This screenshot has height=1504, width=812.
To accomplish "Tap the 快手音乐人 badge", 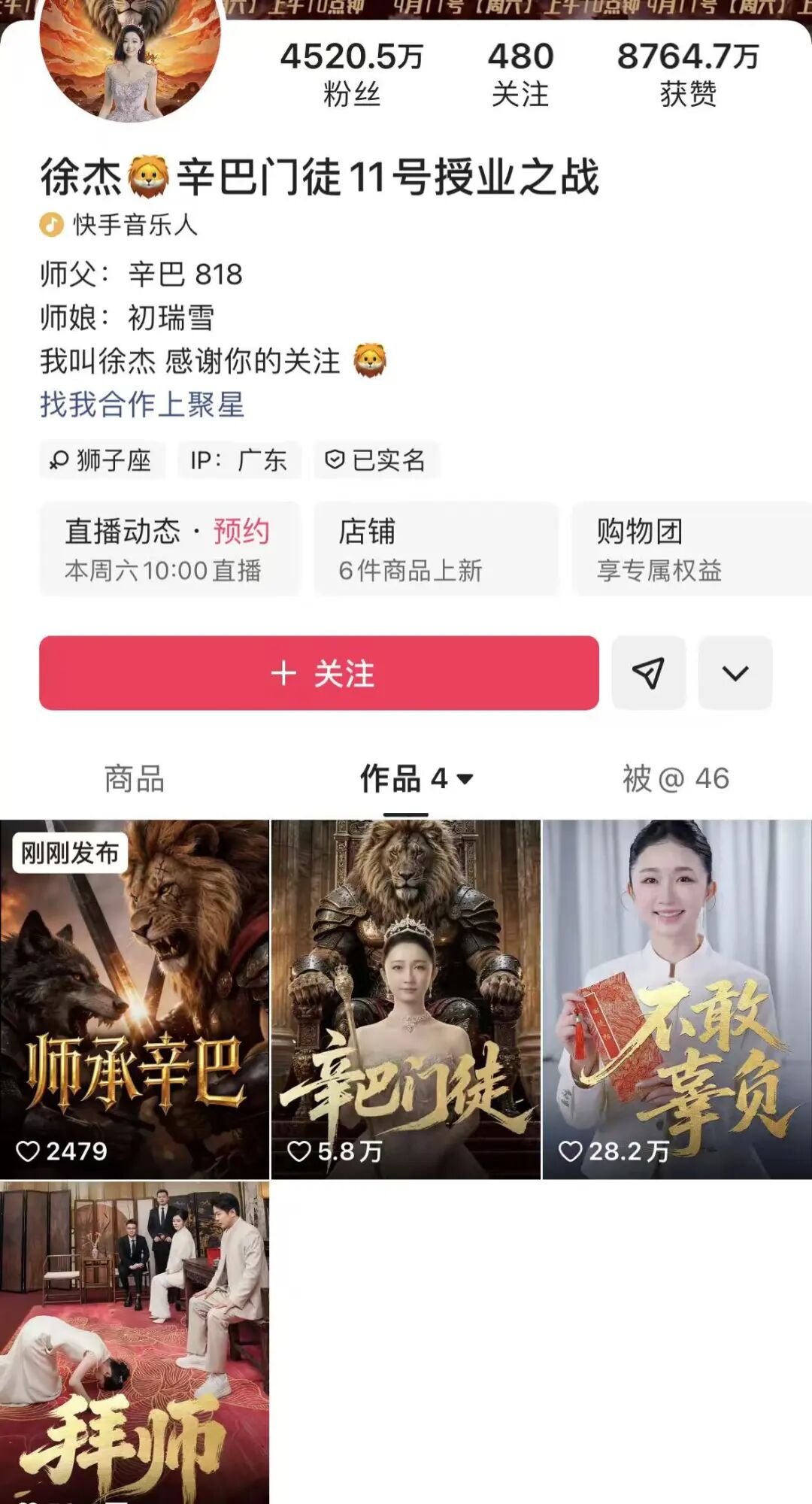I will coord(120,225).
